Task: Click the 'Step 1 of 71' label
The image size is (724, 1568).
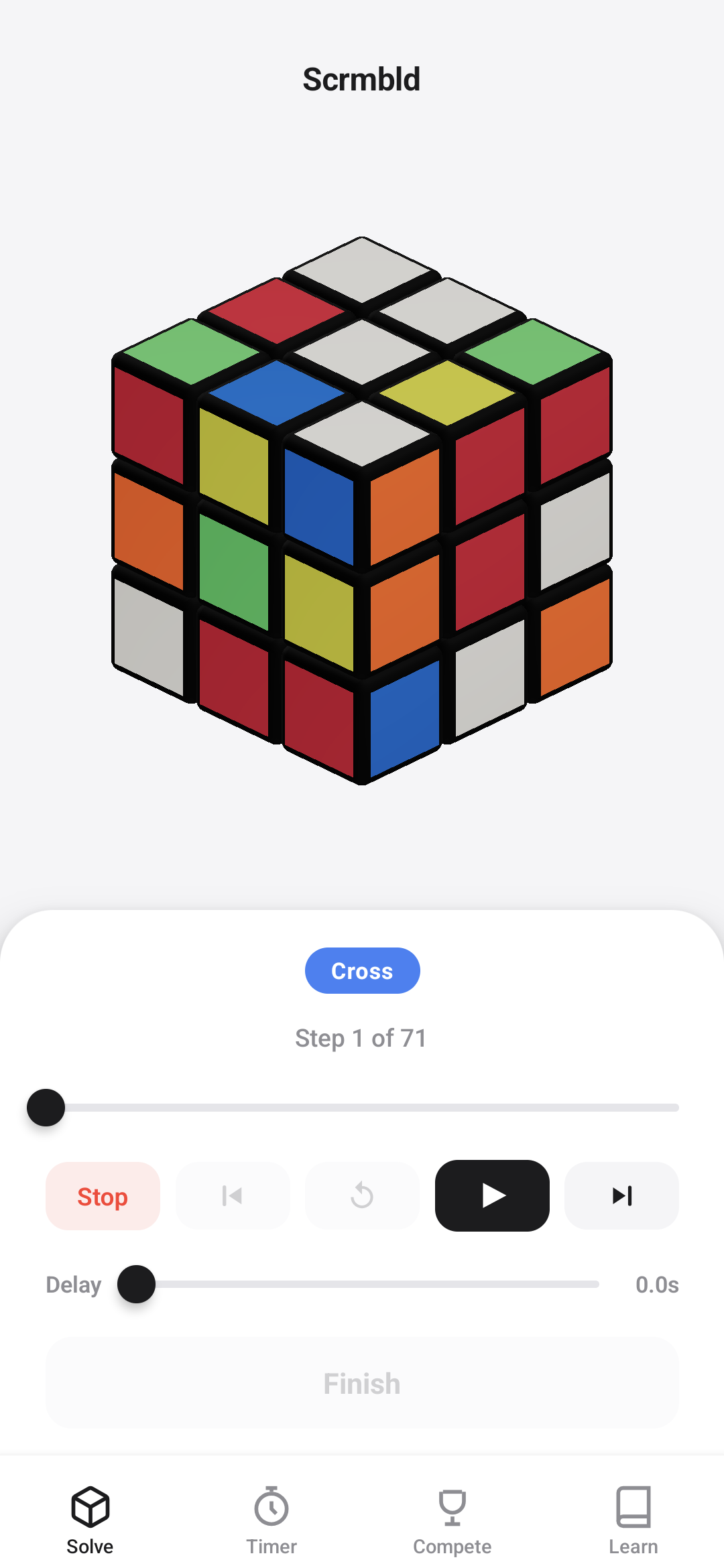Action: click(362, 1037)
